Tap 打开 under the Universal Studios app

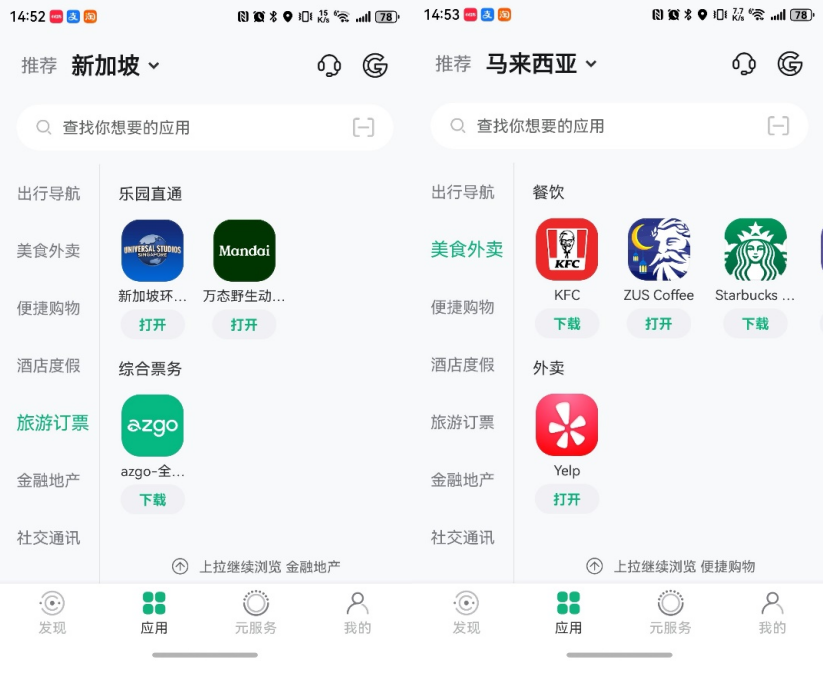point(152,325)
